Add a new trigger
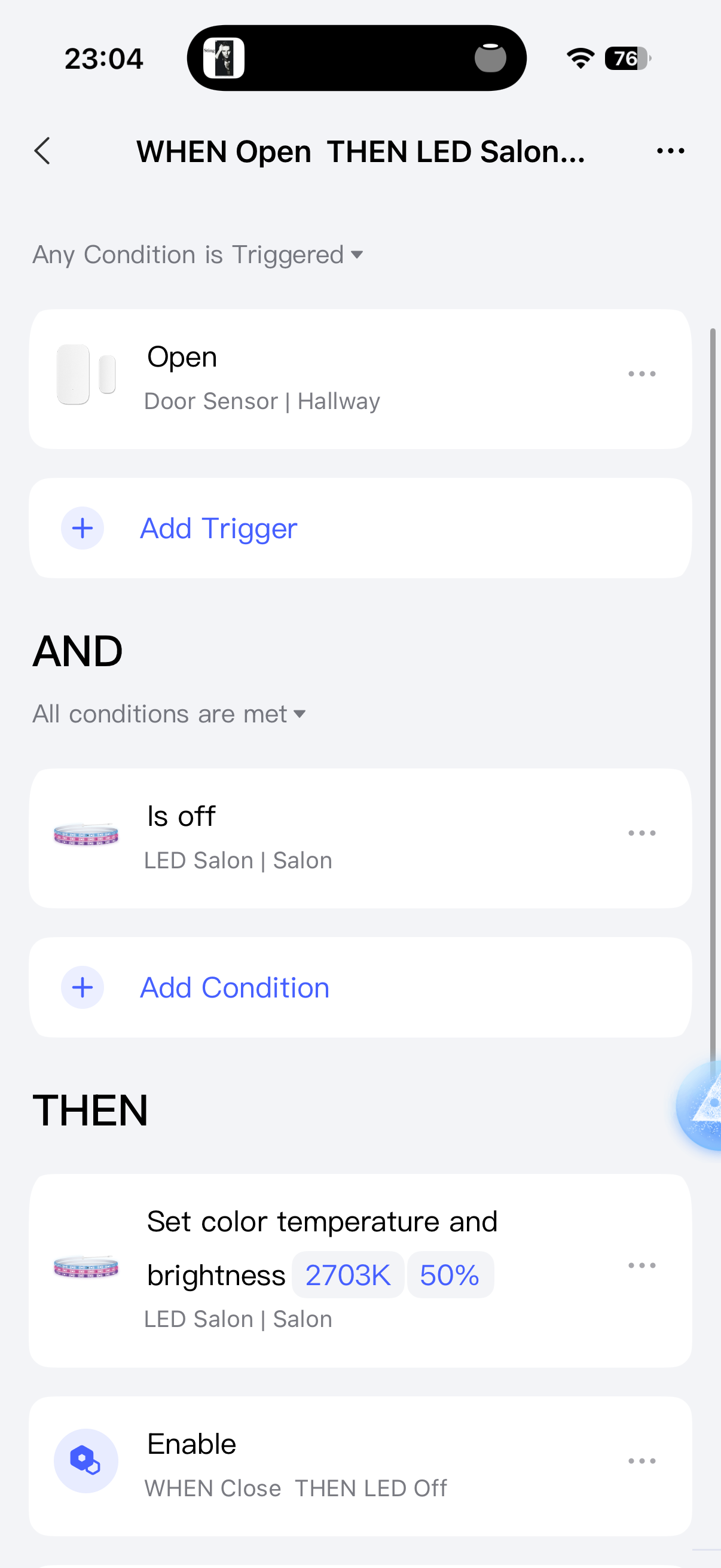Screen dimensions: 721x1568 point(218,529)
